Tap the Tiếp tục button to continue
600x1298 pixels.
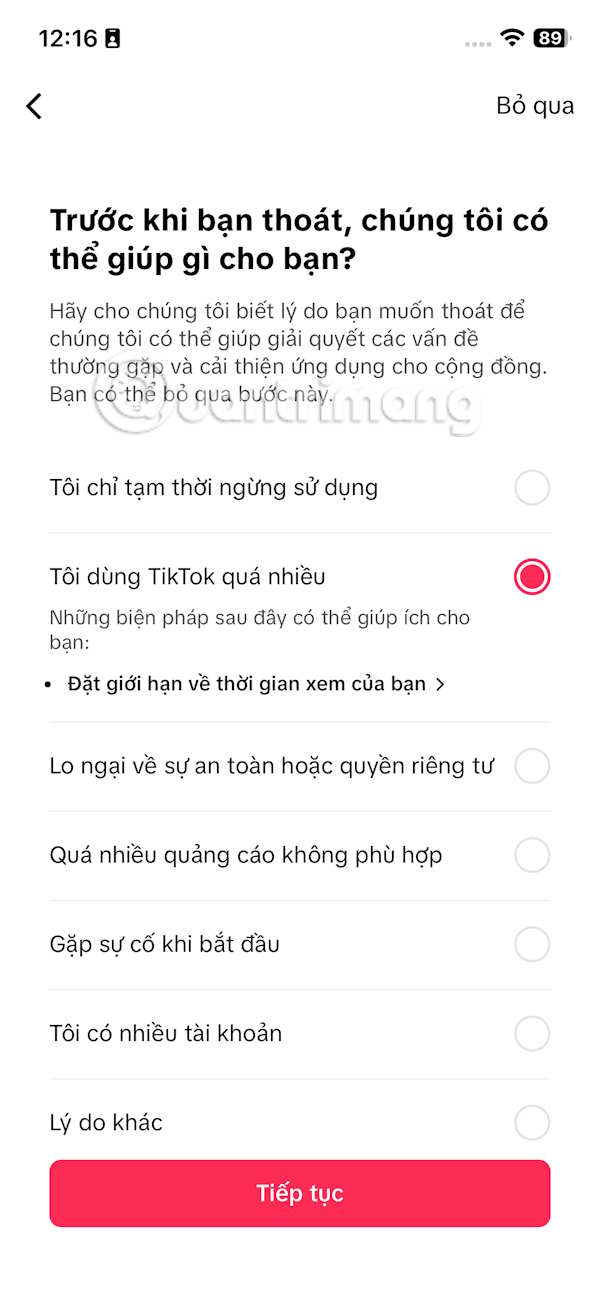(x=300, y=1193)
